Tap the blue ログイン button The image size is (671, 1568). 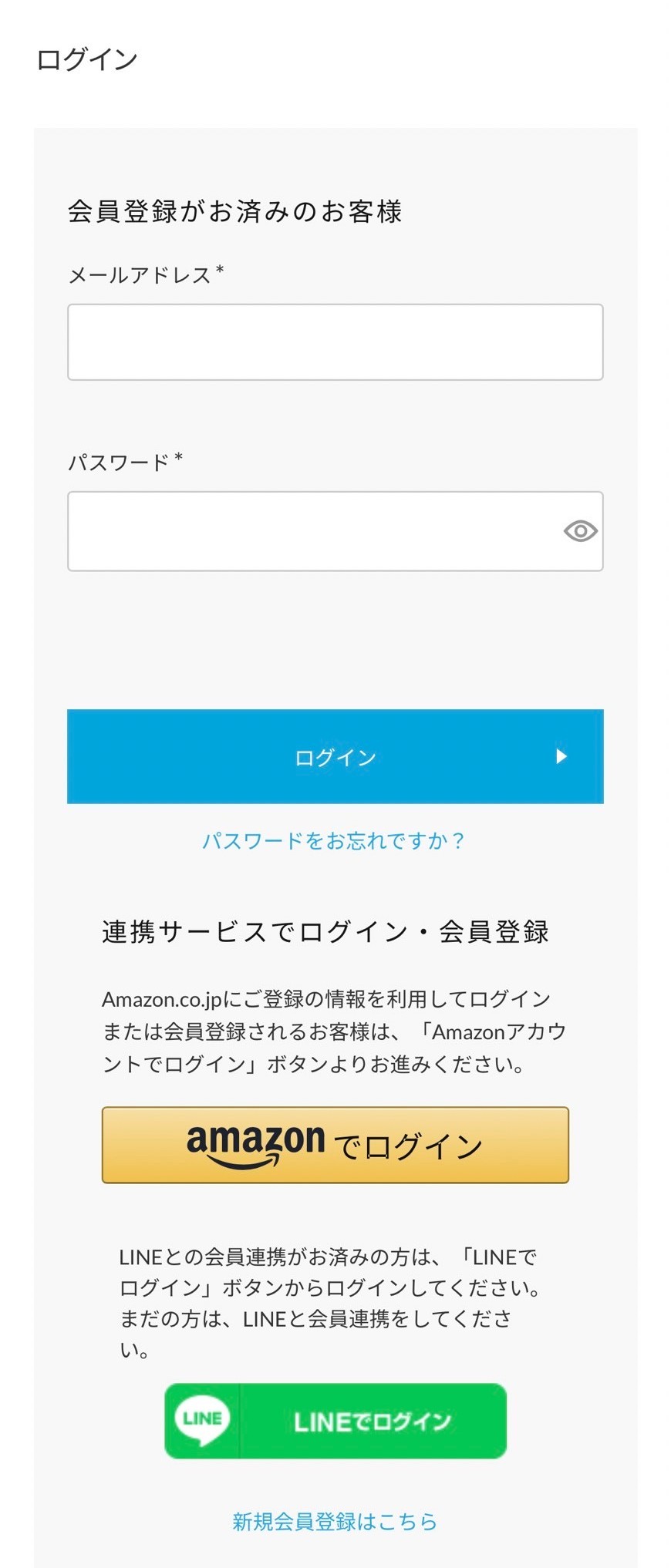tap(335, 756)
